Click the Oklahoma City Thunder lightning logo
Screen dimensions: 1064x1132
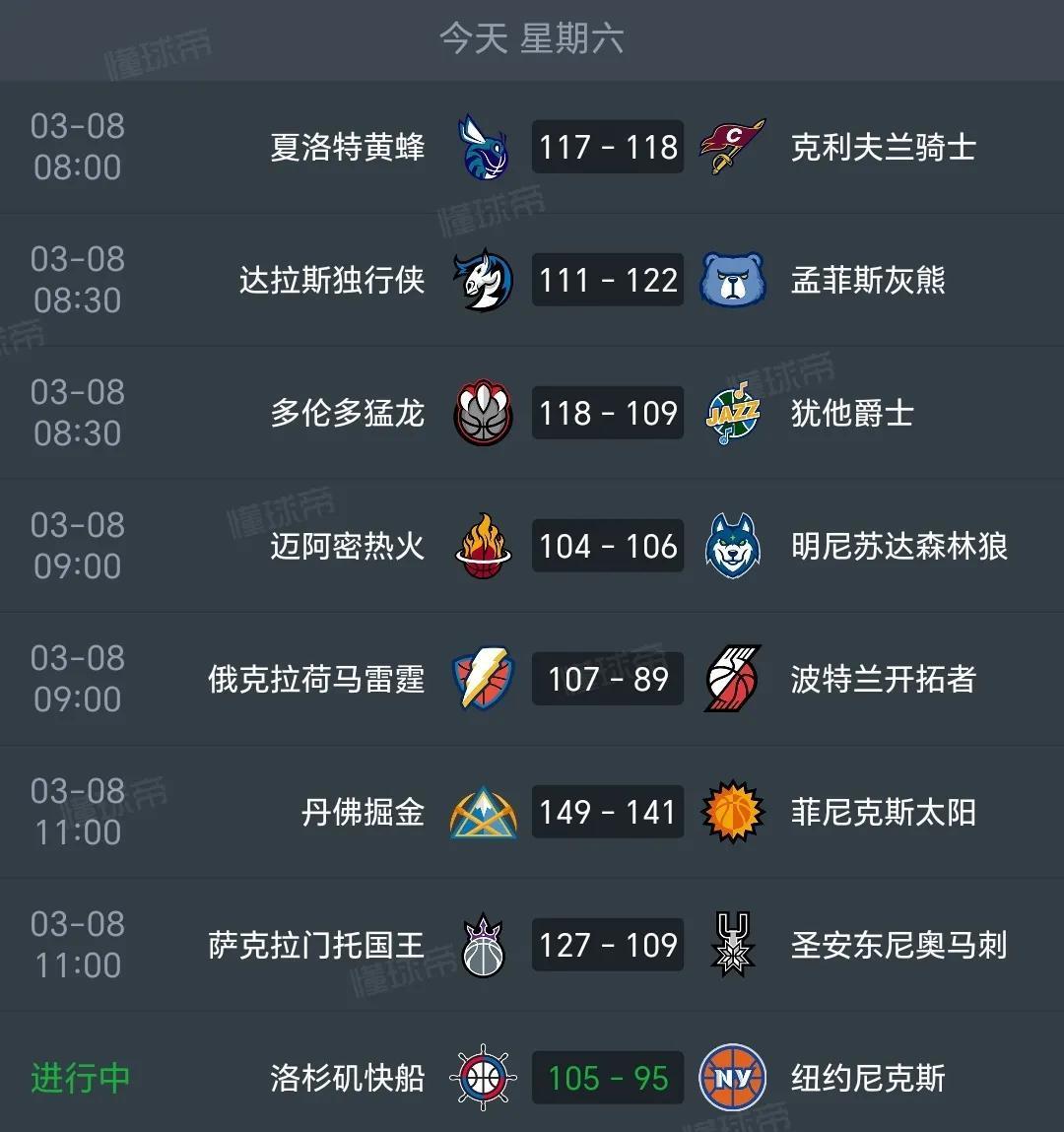tap(482, 679)
